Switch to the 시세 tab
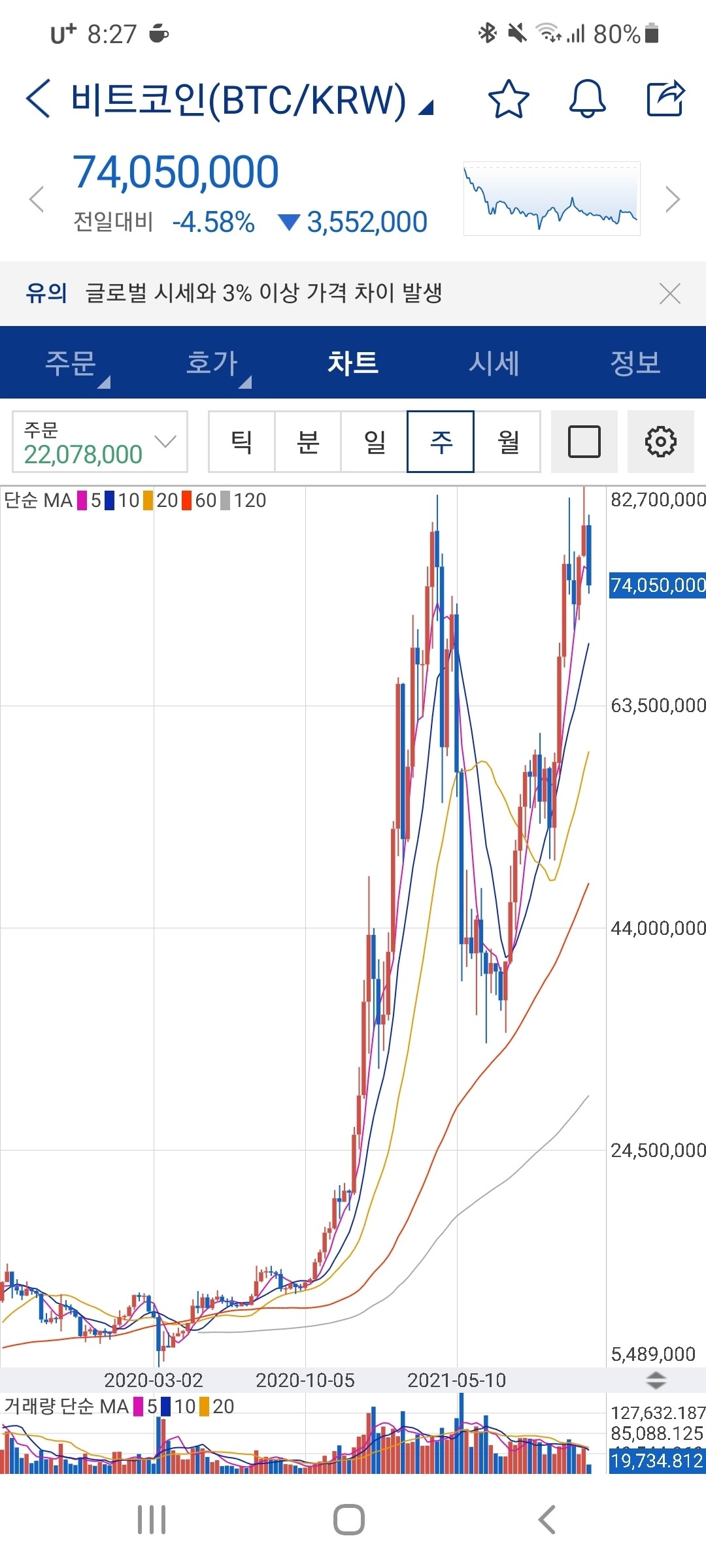Image resolution: width=706 pixels, height=1568 pixels. (494, 363)
